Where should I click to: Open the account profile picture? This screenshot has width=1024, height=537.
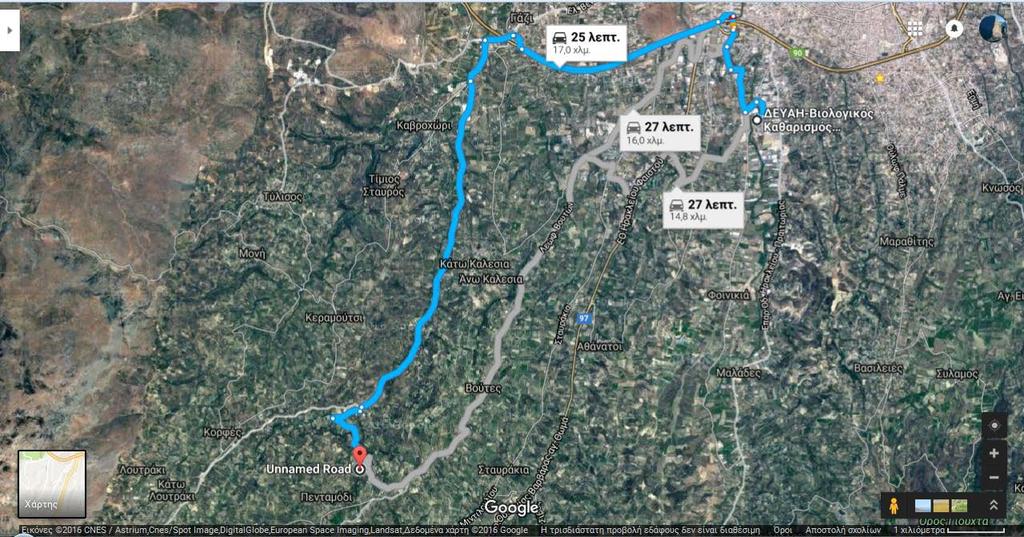coord(992,29)
